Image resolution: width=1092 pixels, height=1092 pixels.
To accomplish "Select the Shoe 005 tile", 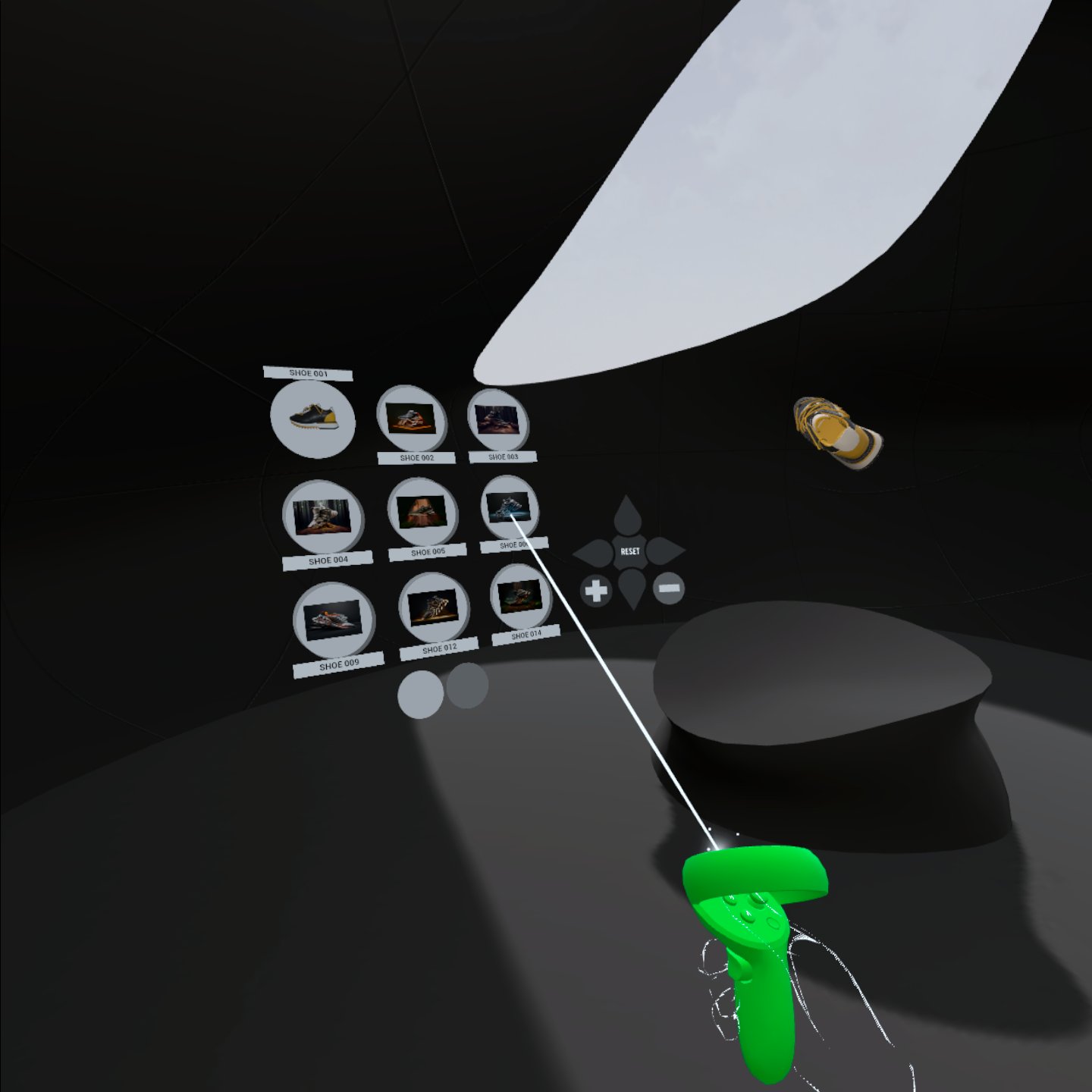I will (422, 512).
